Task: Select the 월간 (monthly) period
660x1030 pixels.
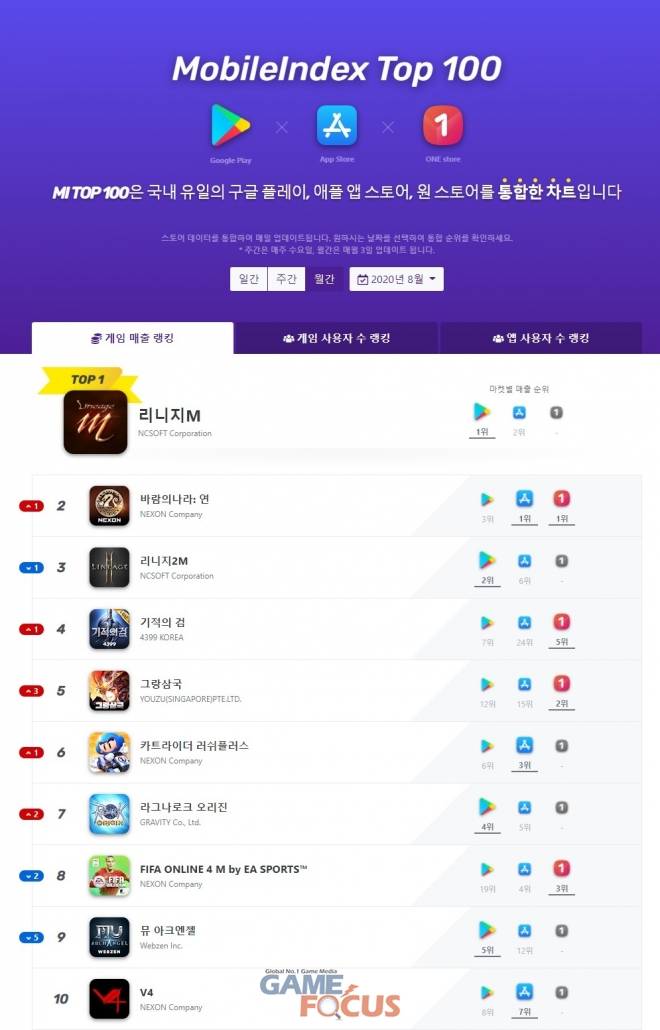Action: [x=323, y=279]
